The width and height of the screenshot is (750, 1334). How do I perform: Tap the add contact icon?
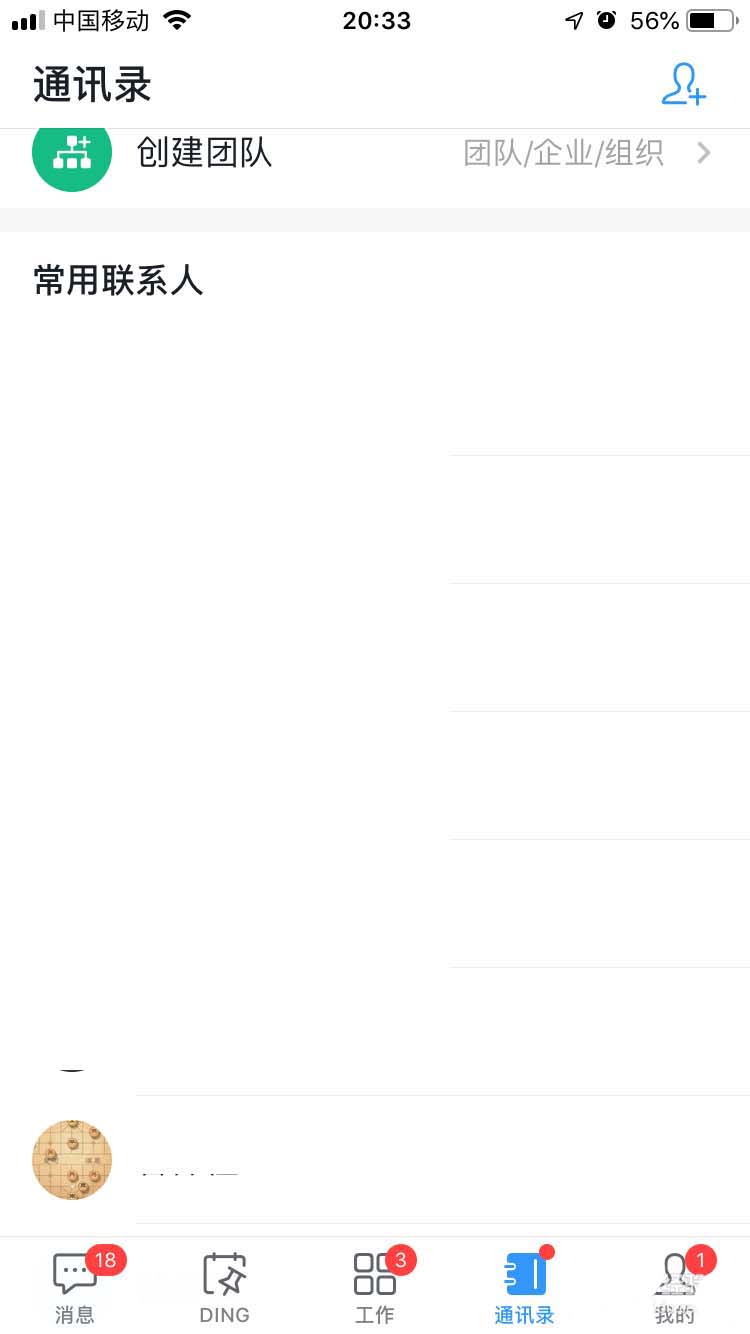[x=684, y=85]
